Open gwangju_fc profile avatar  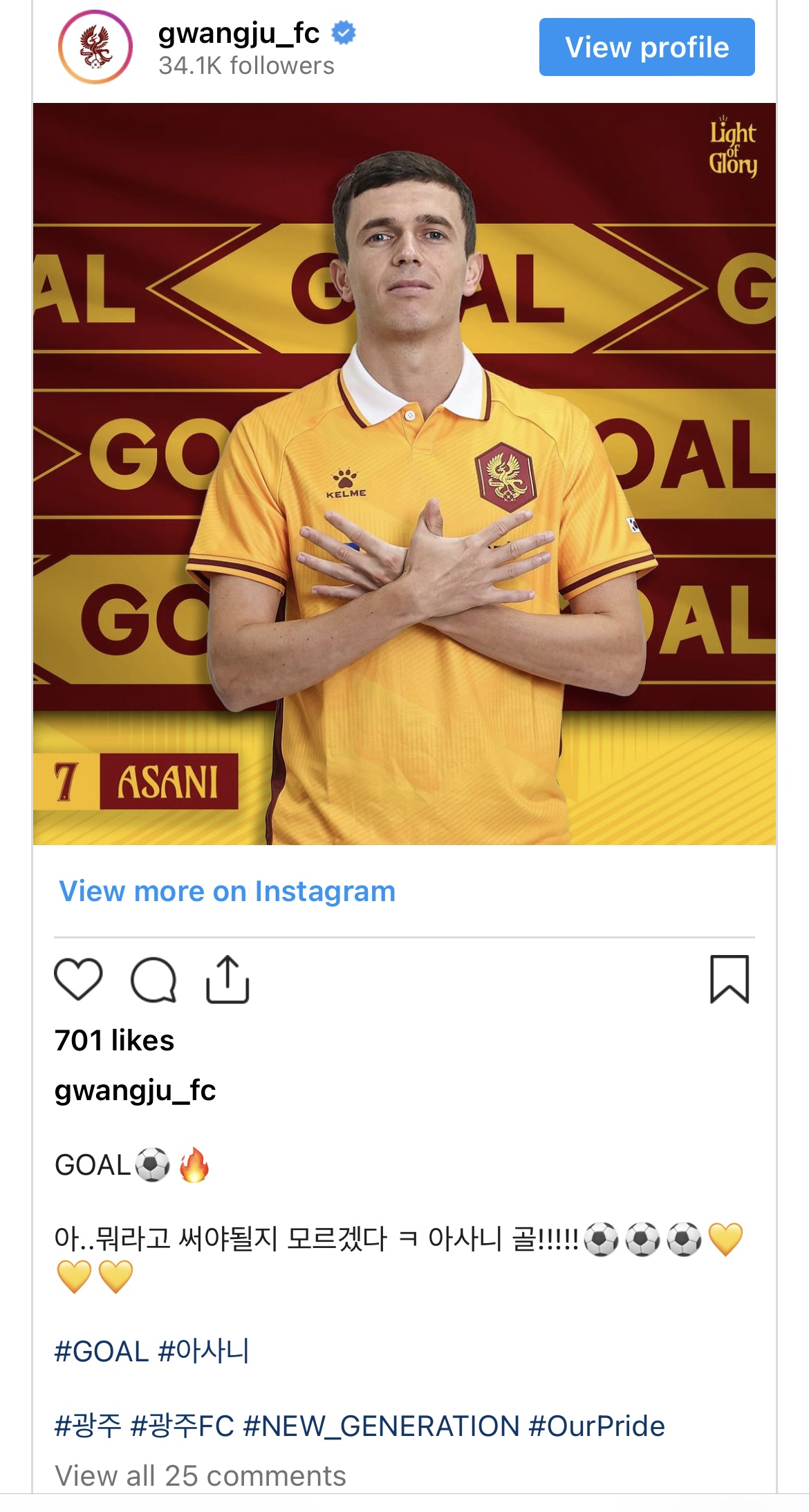[95, 47]
